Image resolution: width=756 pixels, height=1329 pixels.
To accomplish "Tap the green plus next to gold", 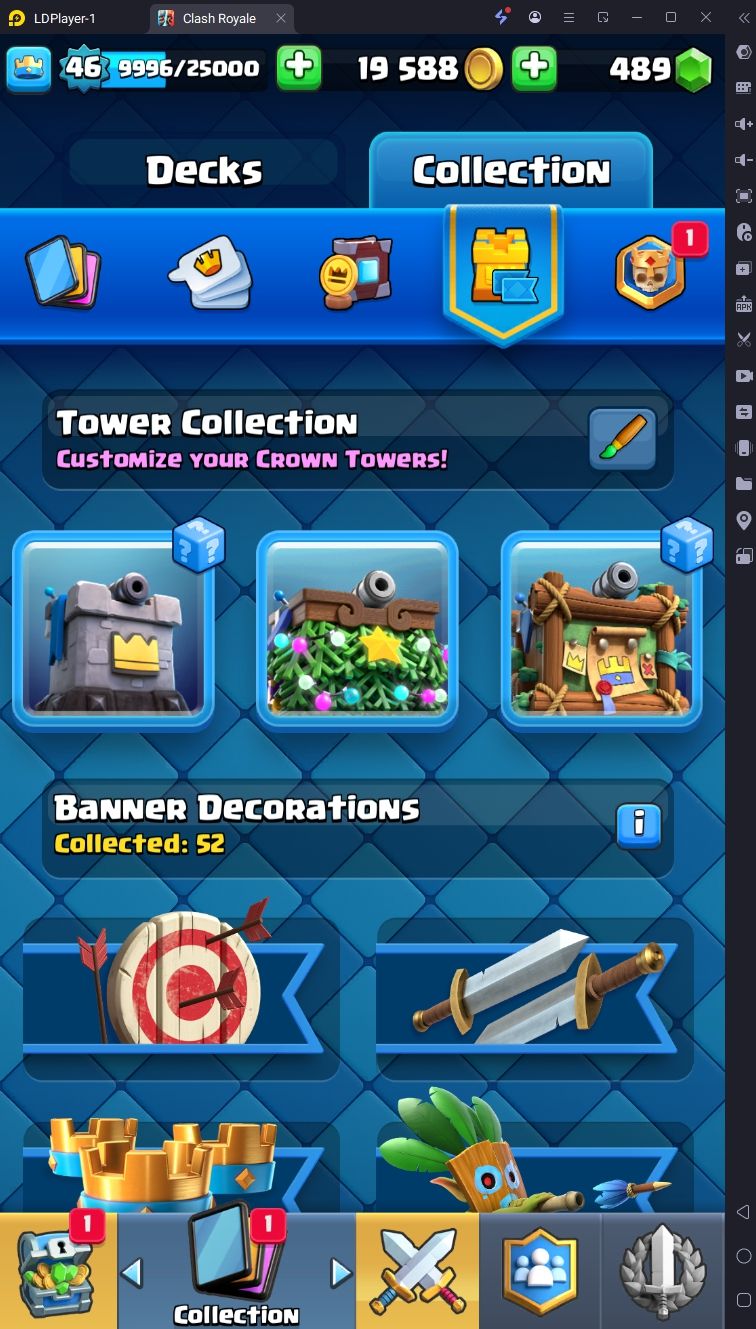I will 535,68.
